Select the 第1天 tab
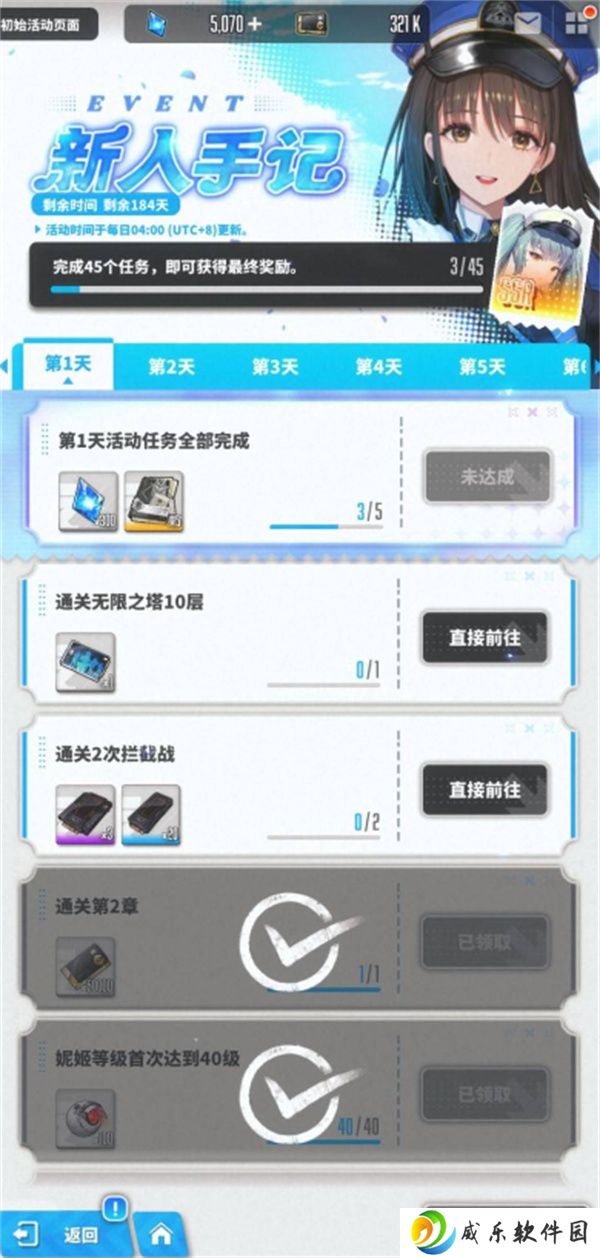 pos(68,365)
